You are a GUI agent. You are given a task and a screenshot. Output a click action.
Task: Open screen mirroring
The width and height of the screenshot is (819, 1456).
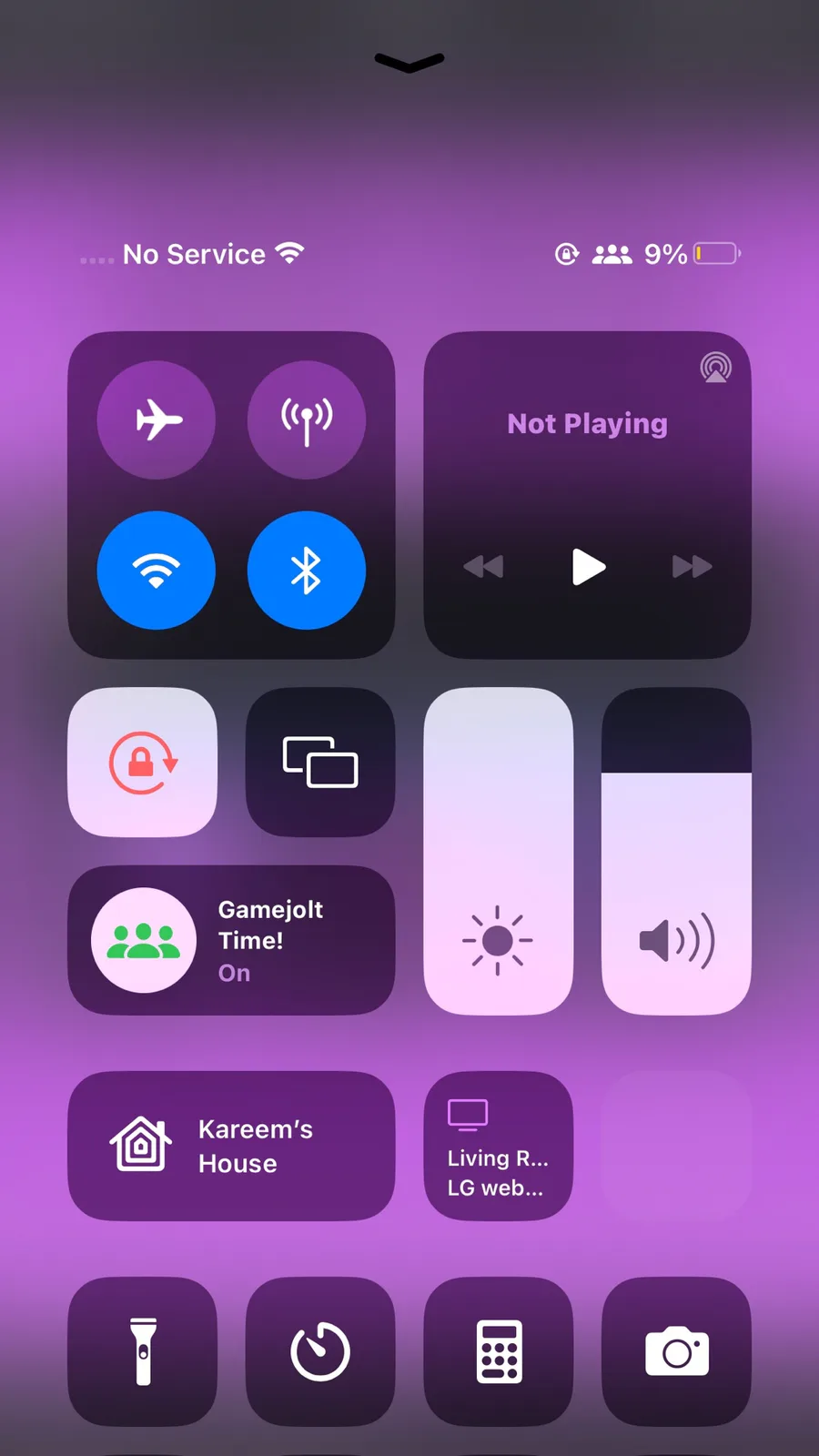pos(320,763)
